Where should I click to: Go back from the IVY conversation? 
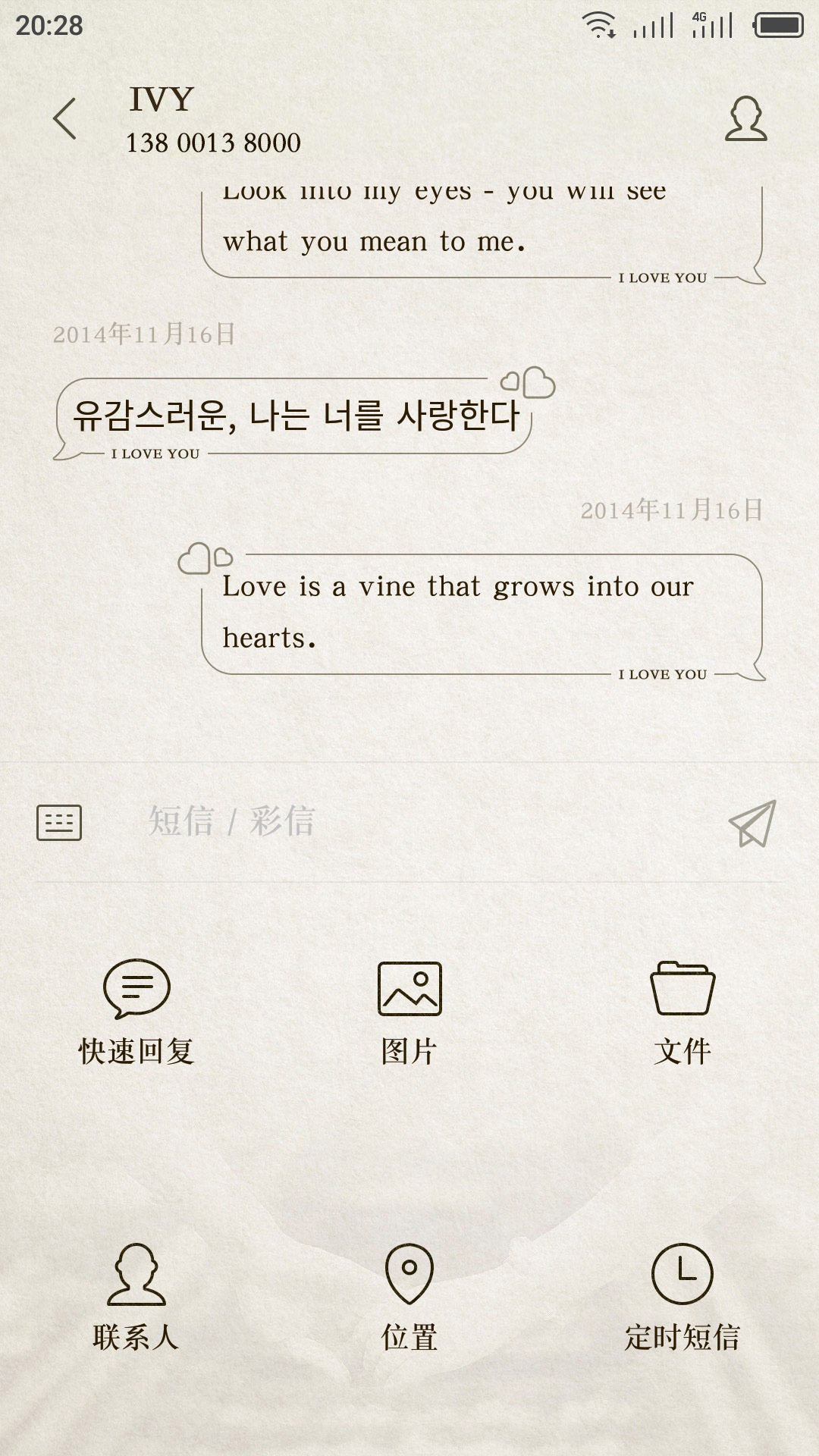(65, 119)
